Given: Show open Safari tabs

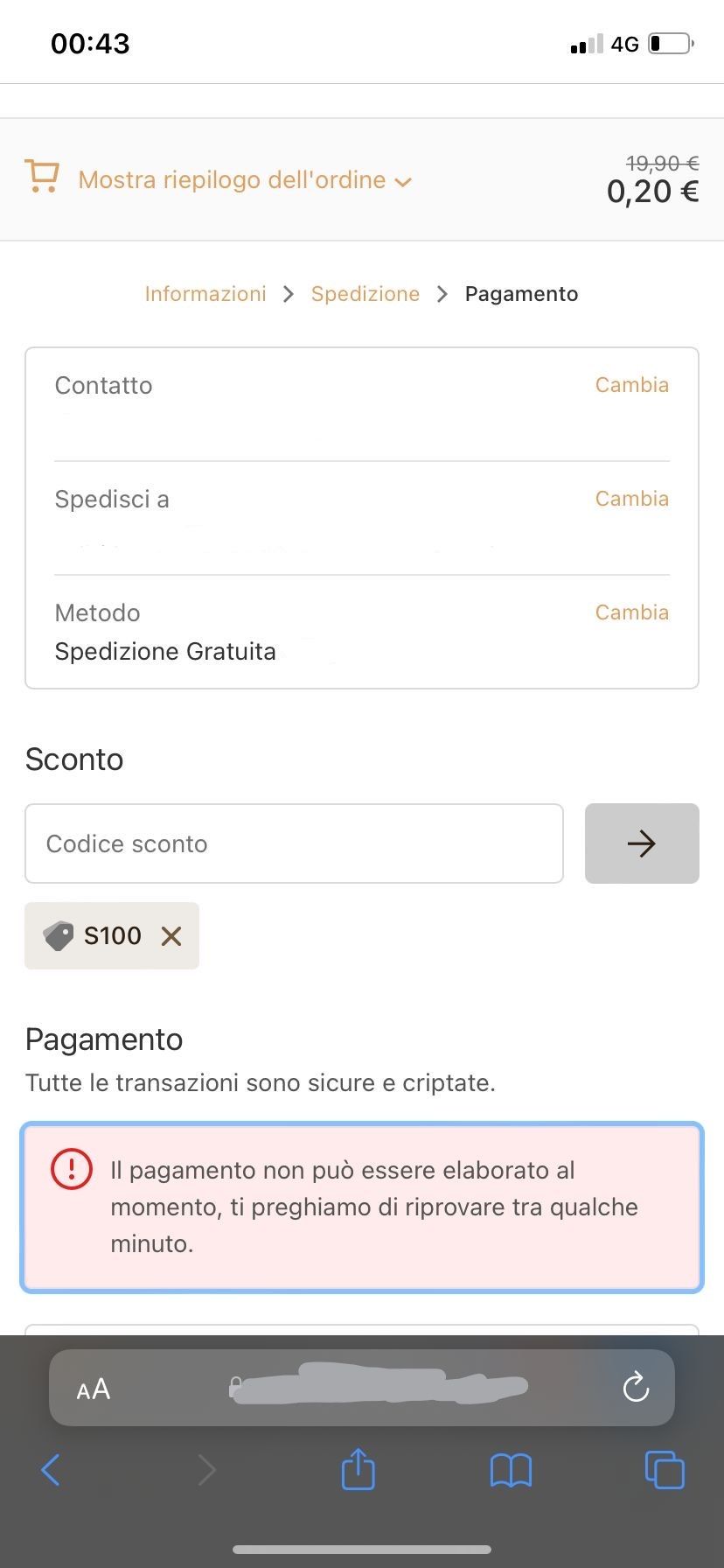Looking at the screenshot, I should [664, 1470].
